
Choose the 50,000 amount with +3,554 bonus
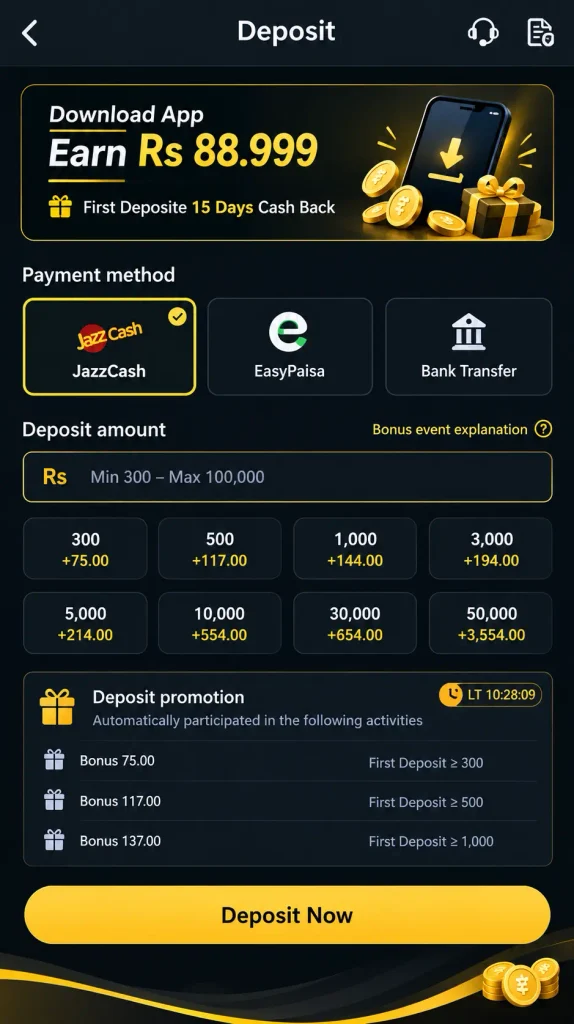tap(490, 623)
